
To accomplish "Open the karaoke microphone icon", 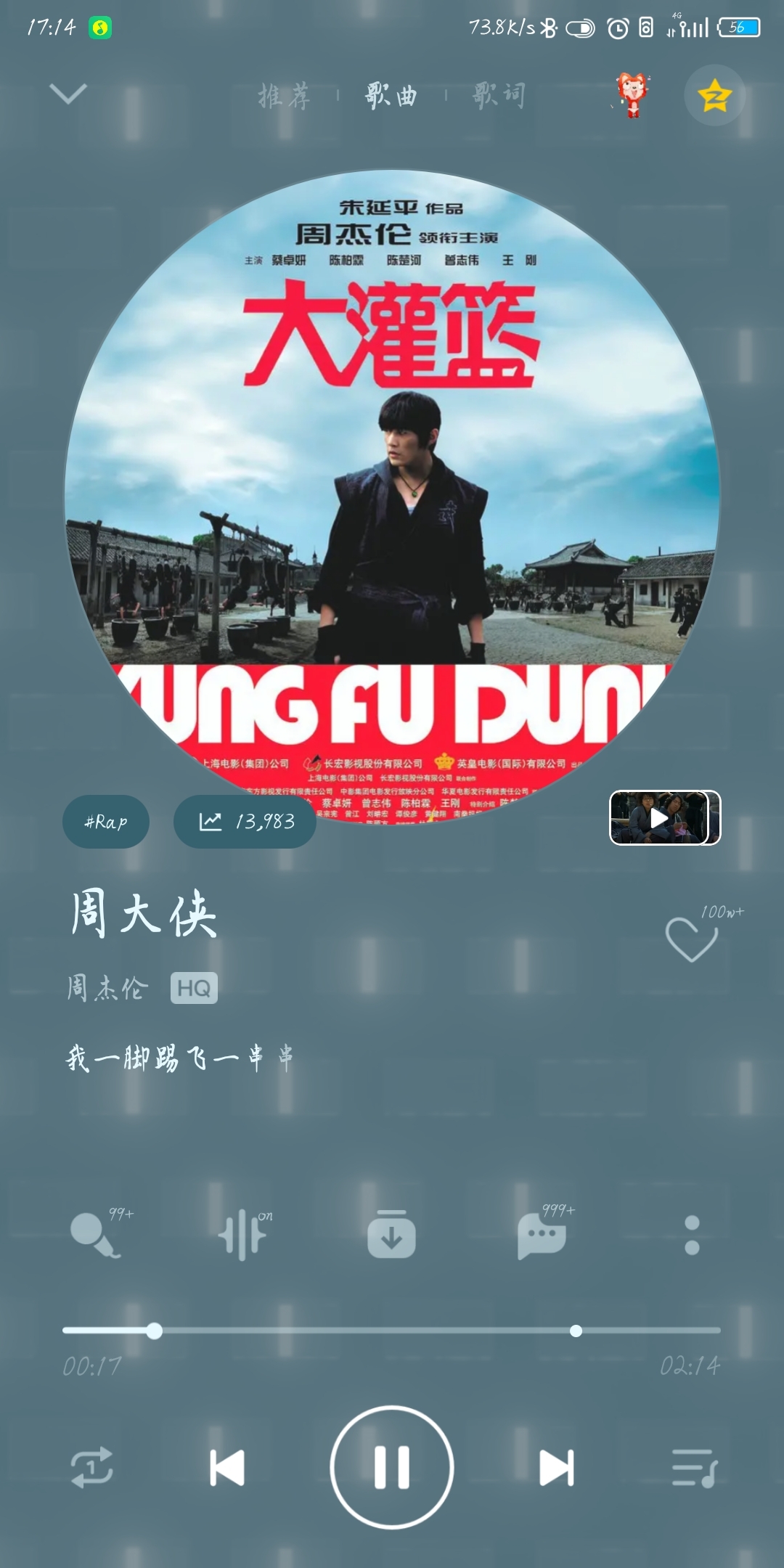I will [95, 1235].
